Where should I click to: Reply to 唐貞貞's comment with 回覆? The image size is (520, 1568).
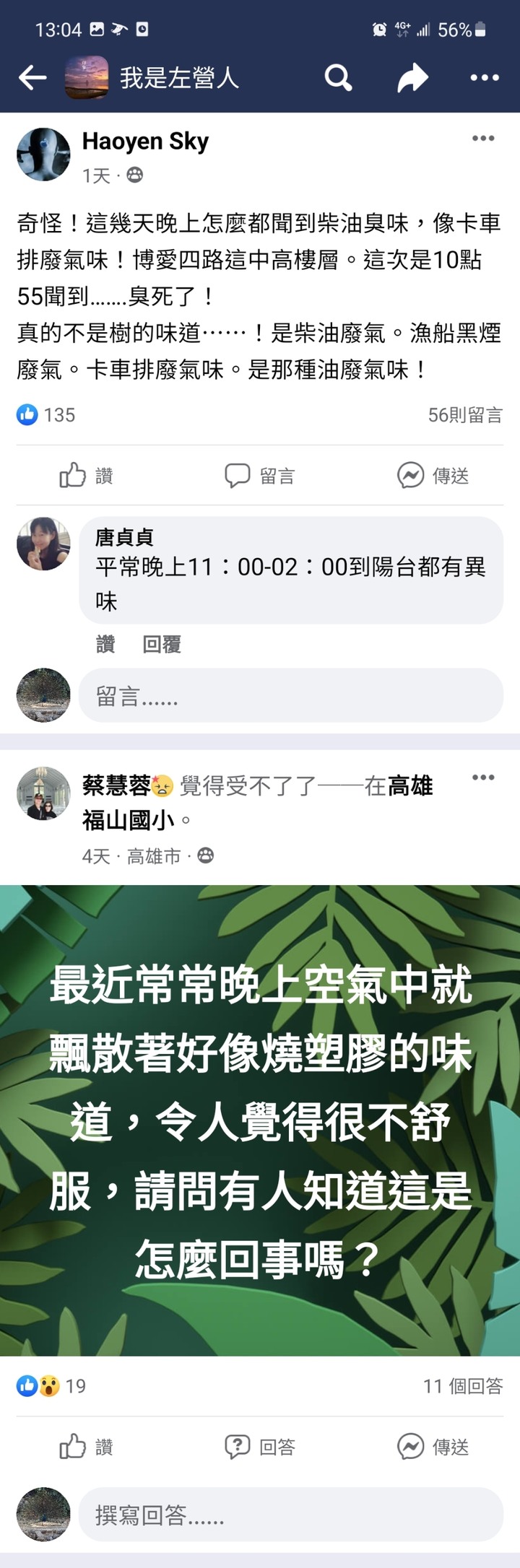[x=162, y=644]
